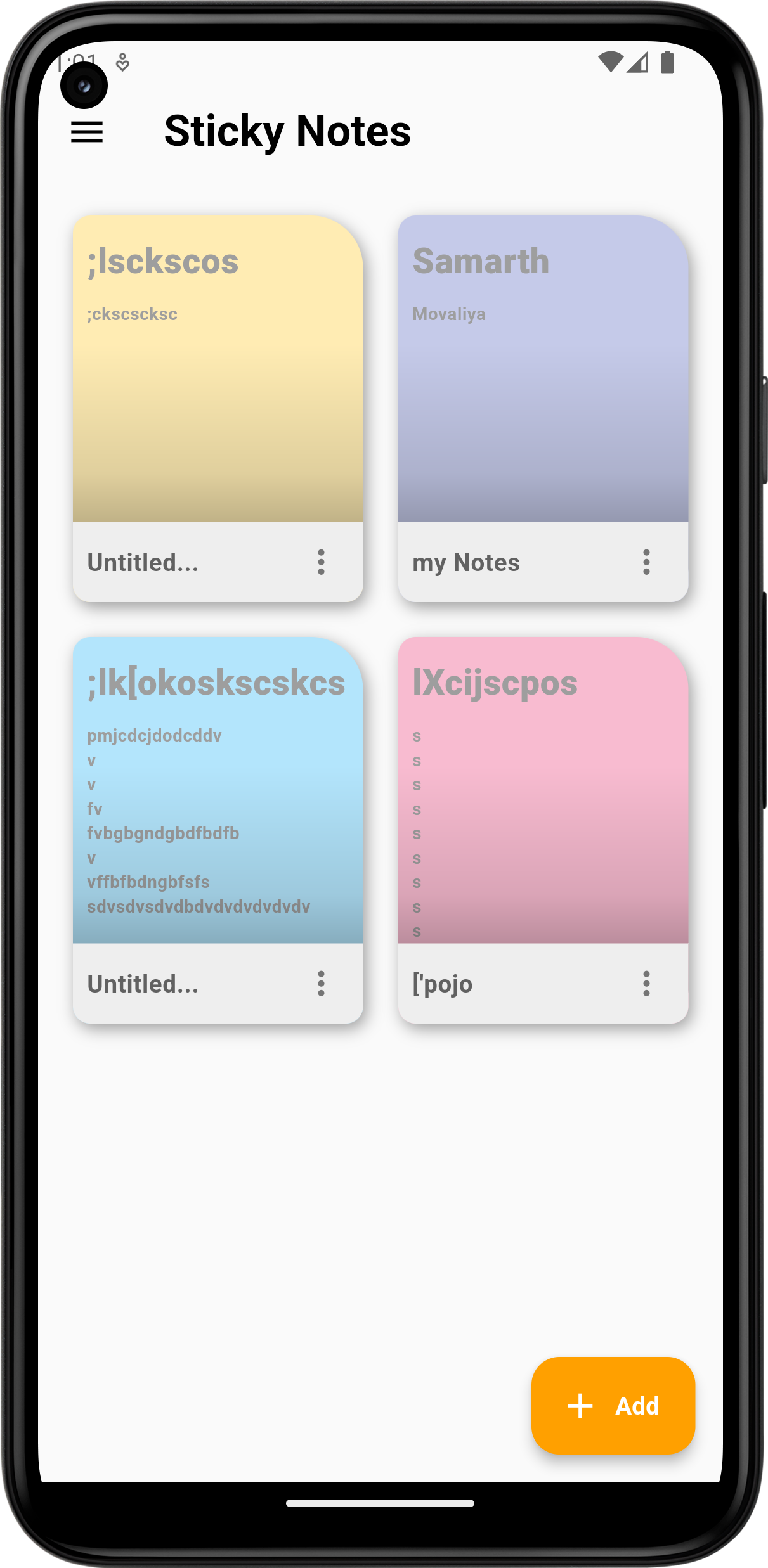The height and width of the screenshot is (1568, 768).
Task: Open the pink lXcijscpos note card
Action: 543,790
